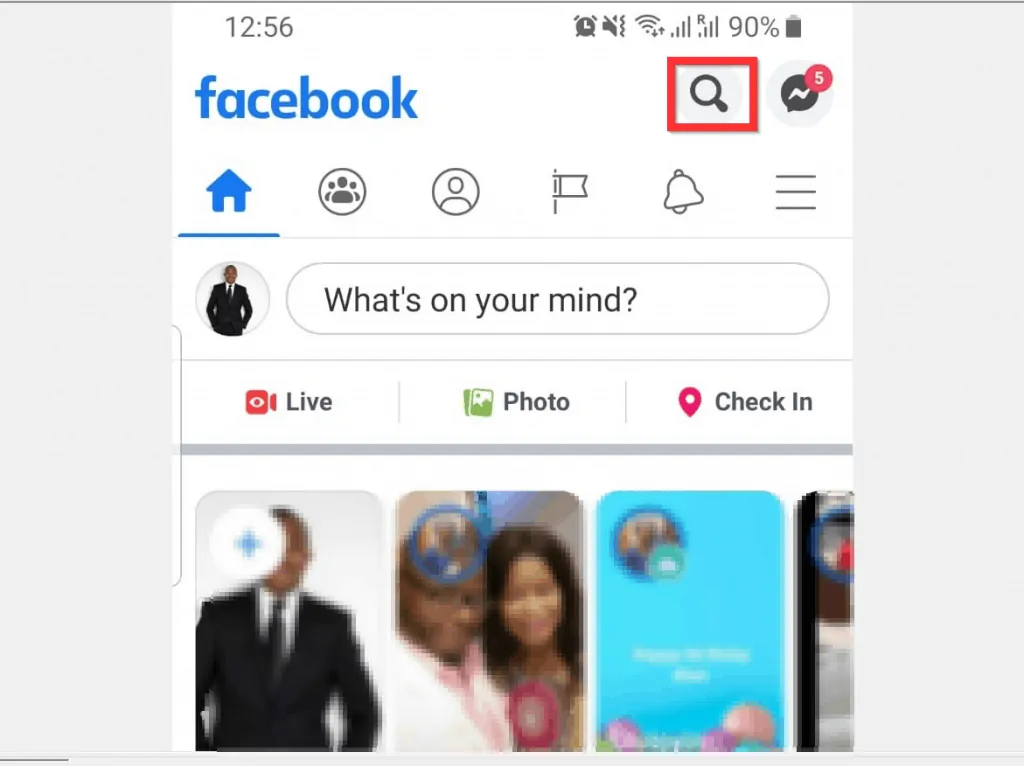
Task: Choose Check In
Action: [745, 402]
